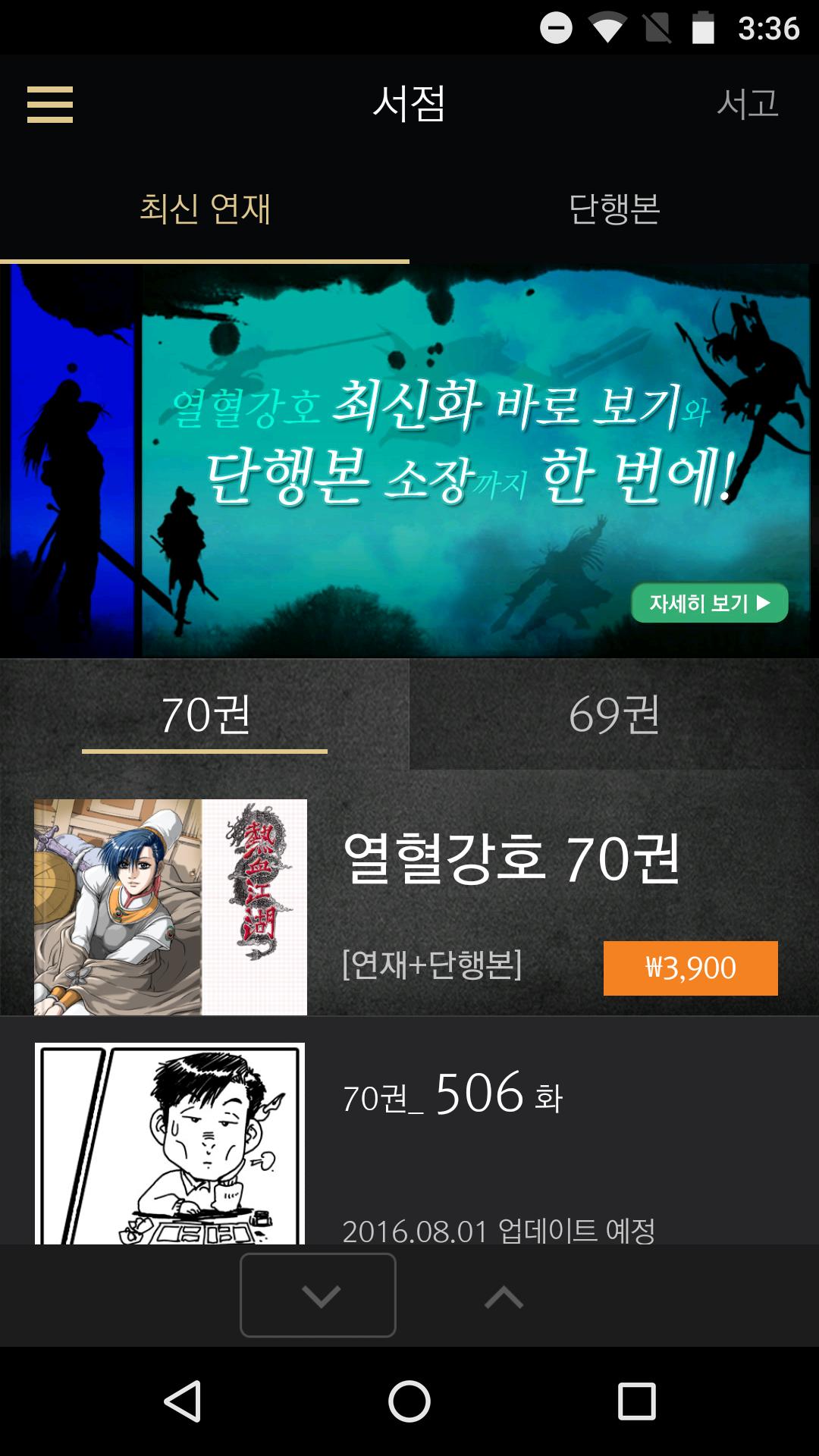Tap the down chevron button
The image size is (819, 1456).
pos(318,1295)
